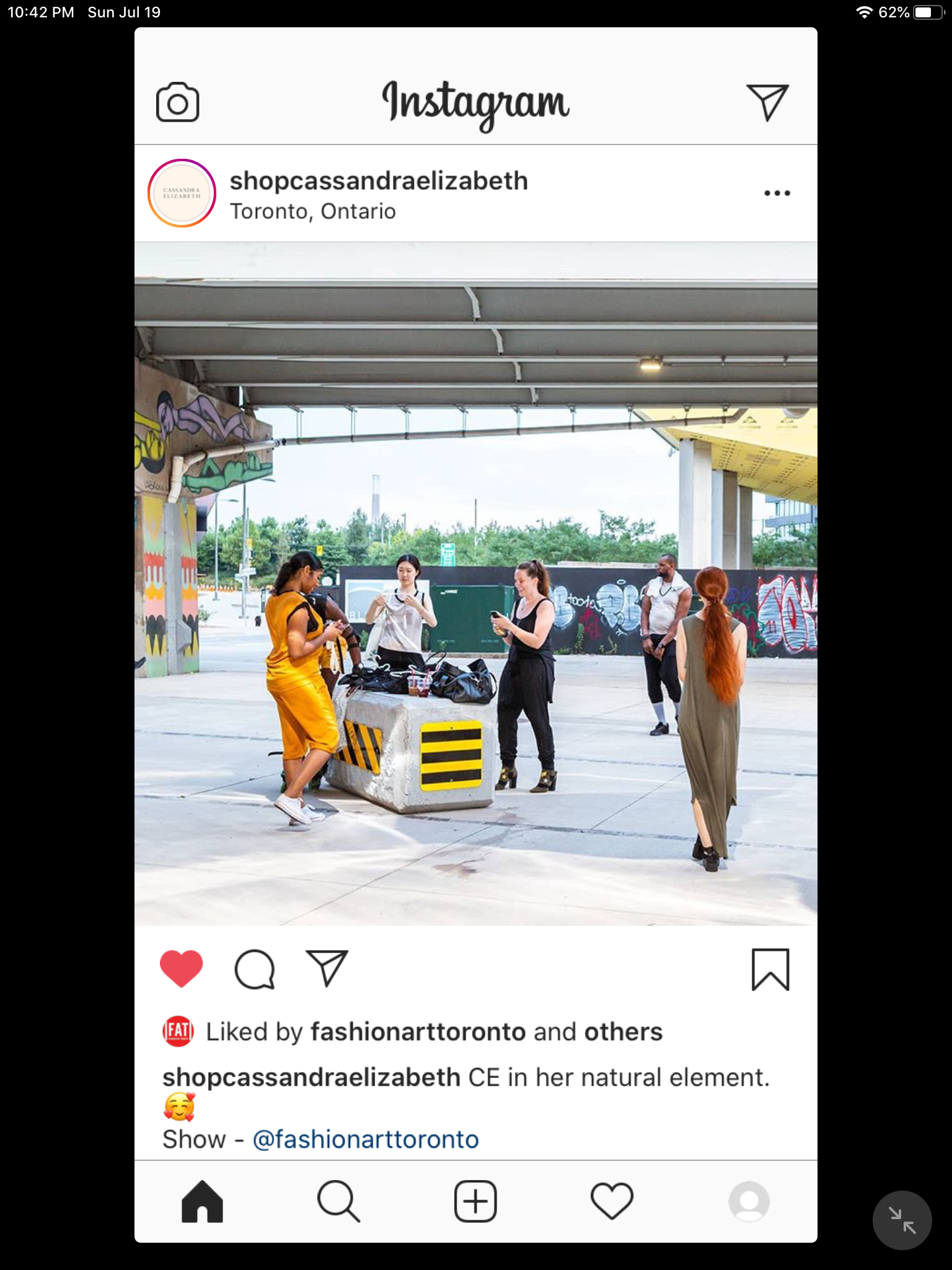Create a new post with the plus tab
This screenshot has width=952, height=1270.
click(x=475, y=1201)
